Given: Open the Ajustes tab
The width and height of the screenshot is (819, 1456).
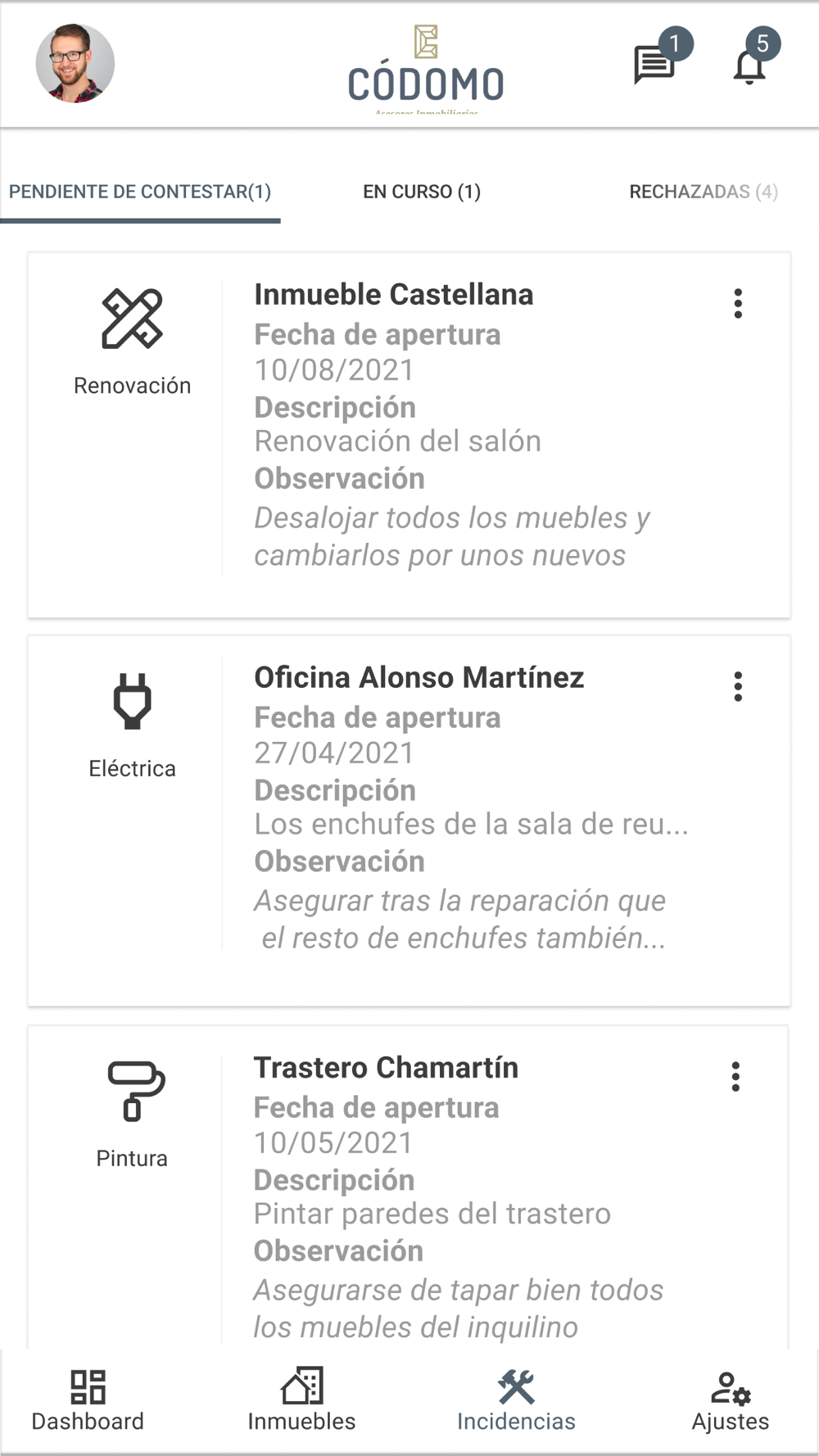Looking at the screenshot, I should (x=731, y=1400).
